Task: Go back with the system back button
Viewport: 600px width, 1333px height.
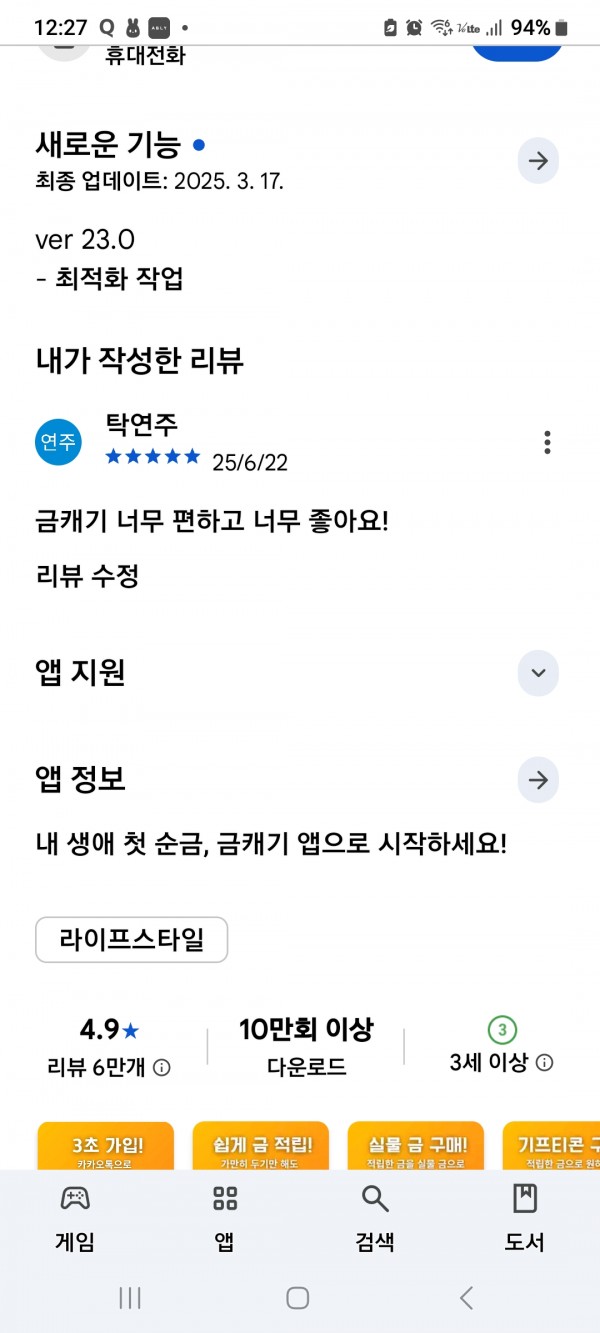Action: [466, 1298]
